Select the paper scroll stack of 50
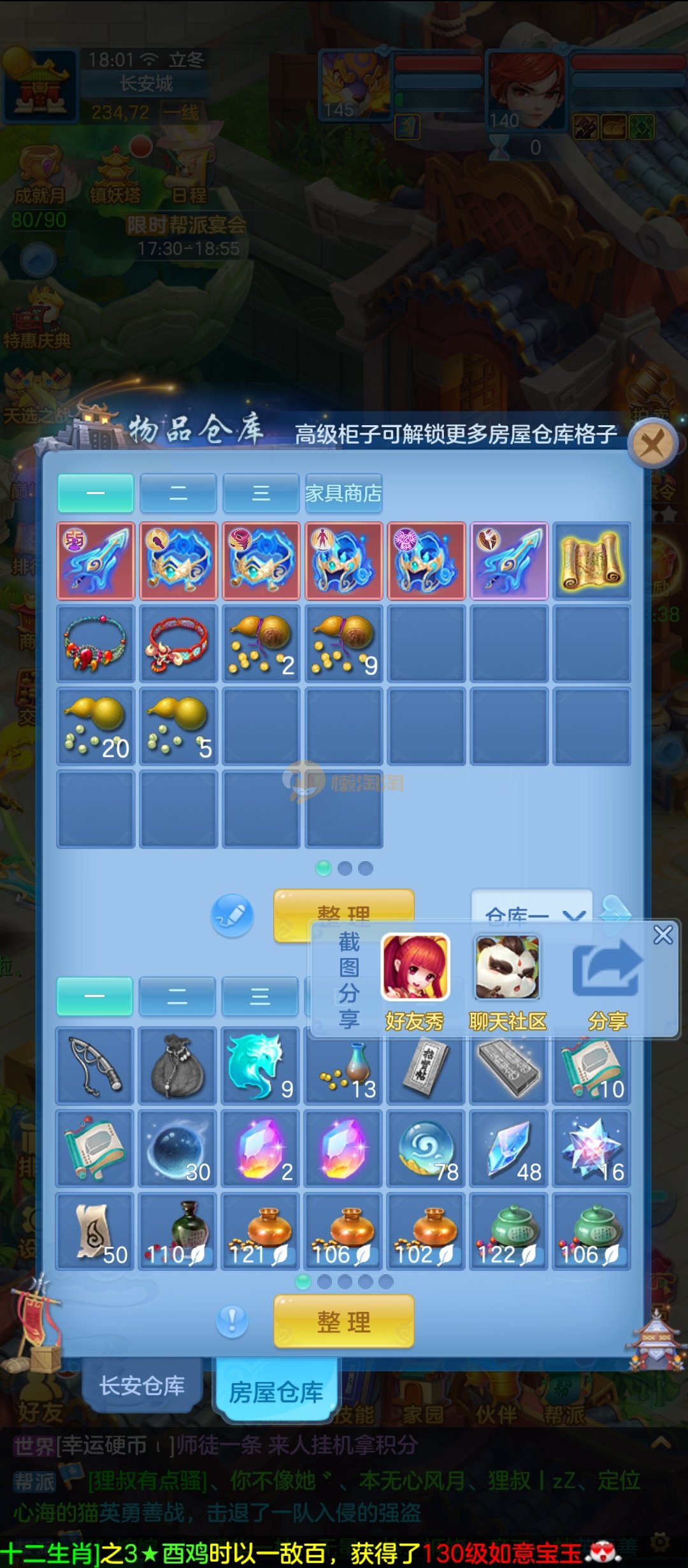This screenshot has width=688, height=1568. (x=95, y=1231)
